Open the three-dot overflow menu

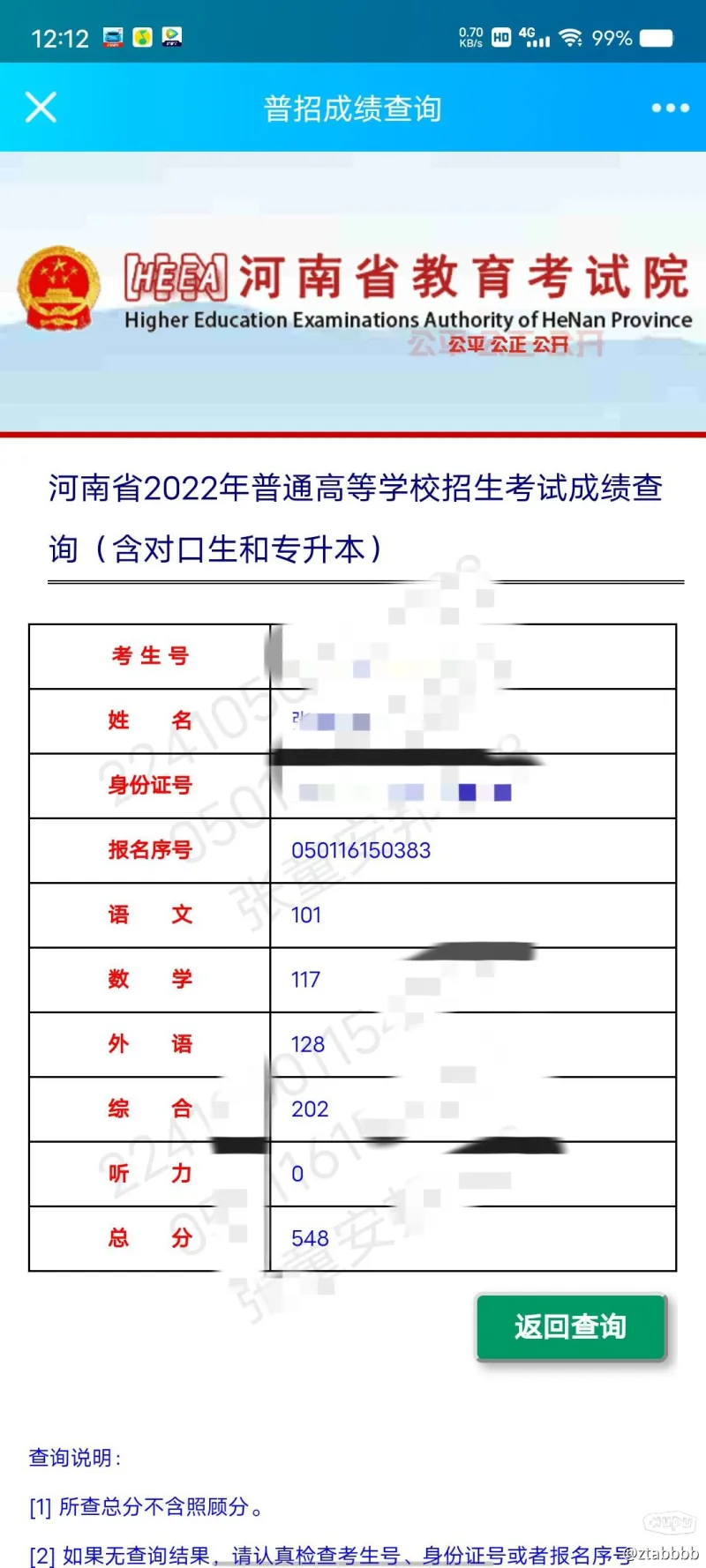click(x=670, y=108)
